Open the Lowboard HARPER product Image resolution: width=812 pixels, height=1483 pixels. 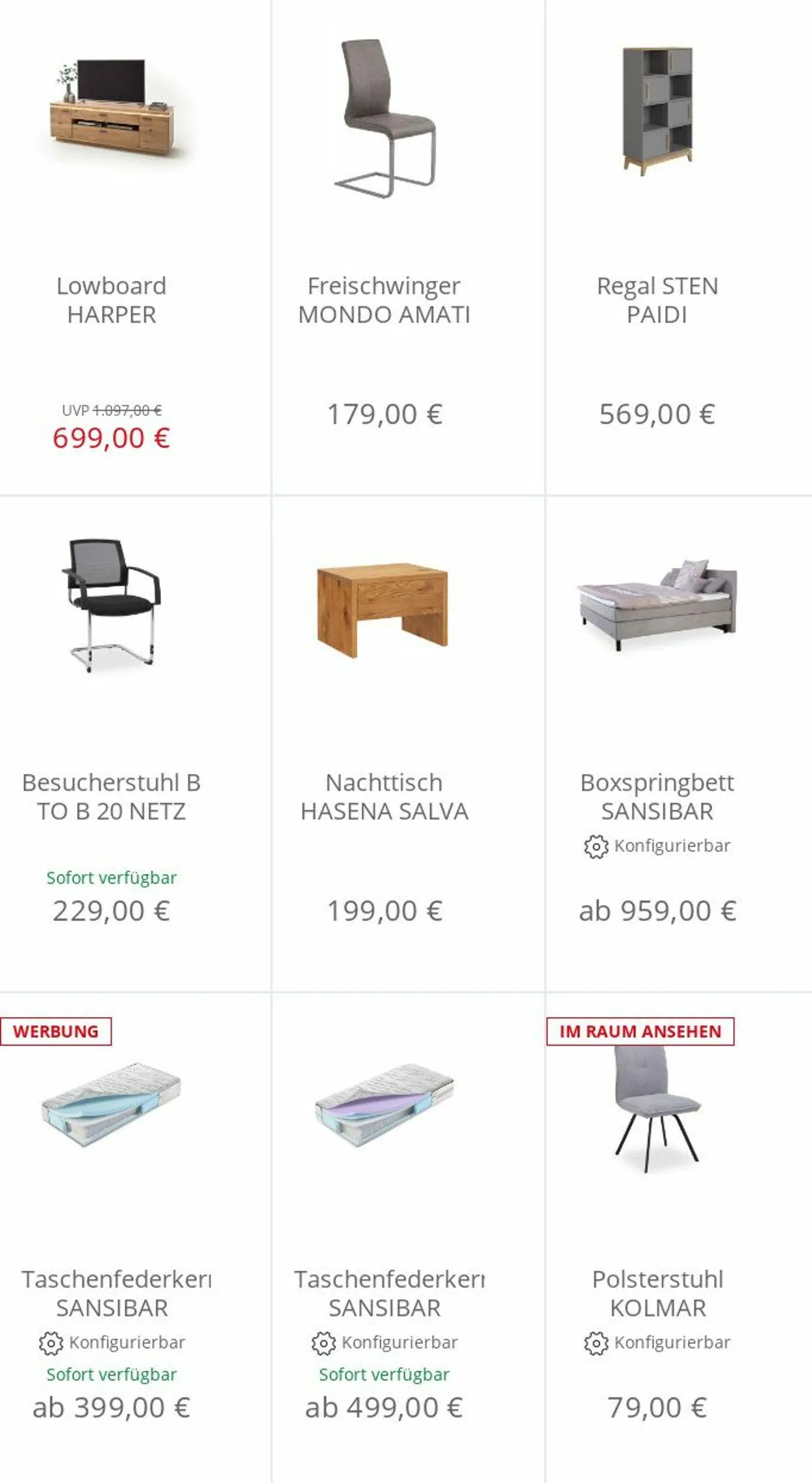coord(111,300)
